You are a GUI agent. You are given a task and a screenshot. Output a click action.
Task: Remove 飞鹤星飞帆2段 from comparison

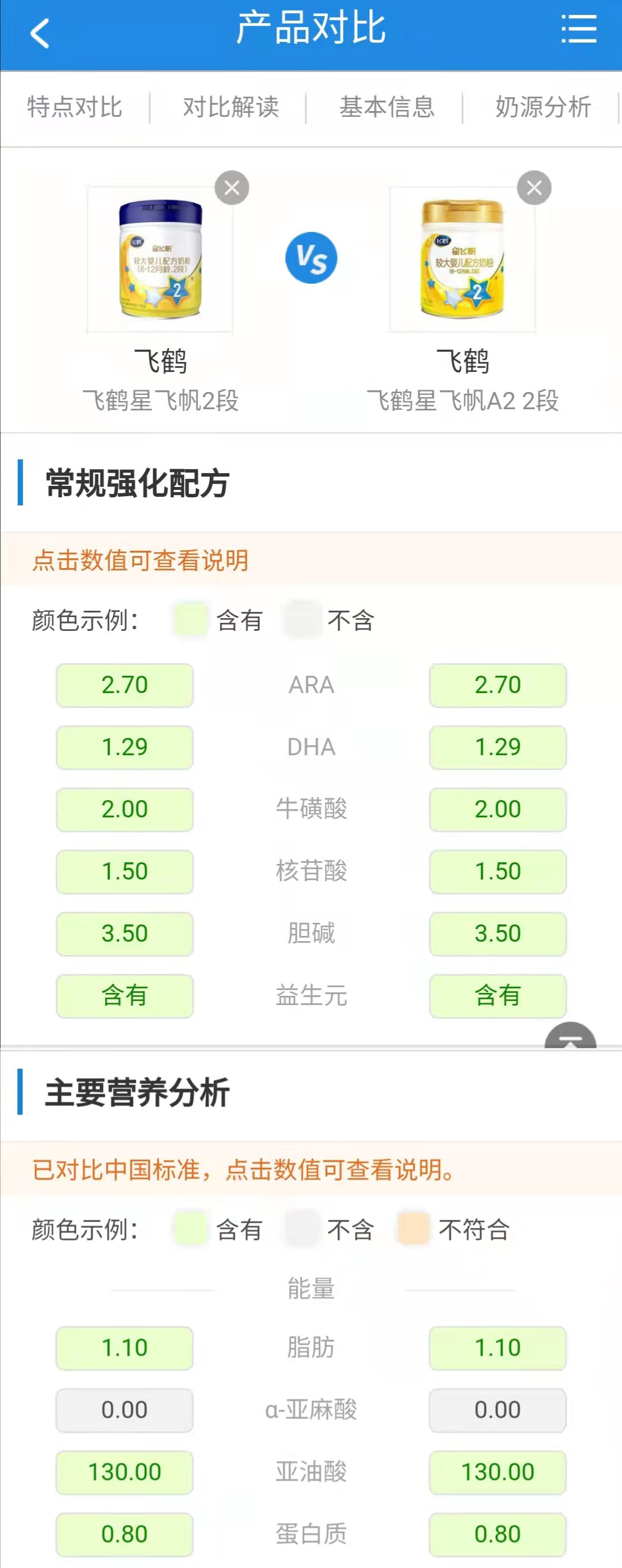[232, 188]
